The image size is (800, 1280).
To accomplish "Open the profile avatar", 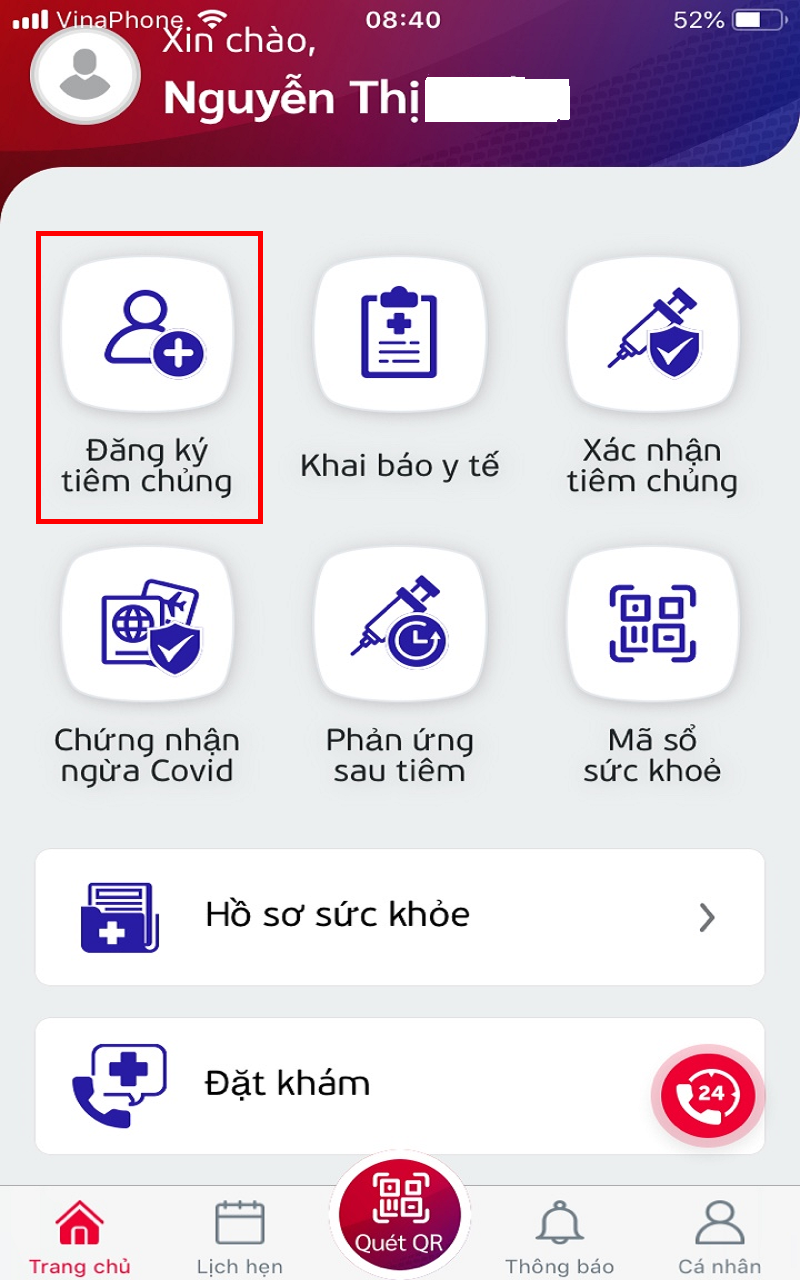I will click(x=84, y=75).
